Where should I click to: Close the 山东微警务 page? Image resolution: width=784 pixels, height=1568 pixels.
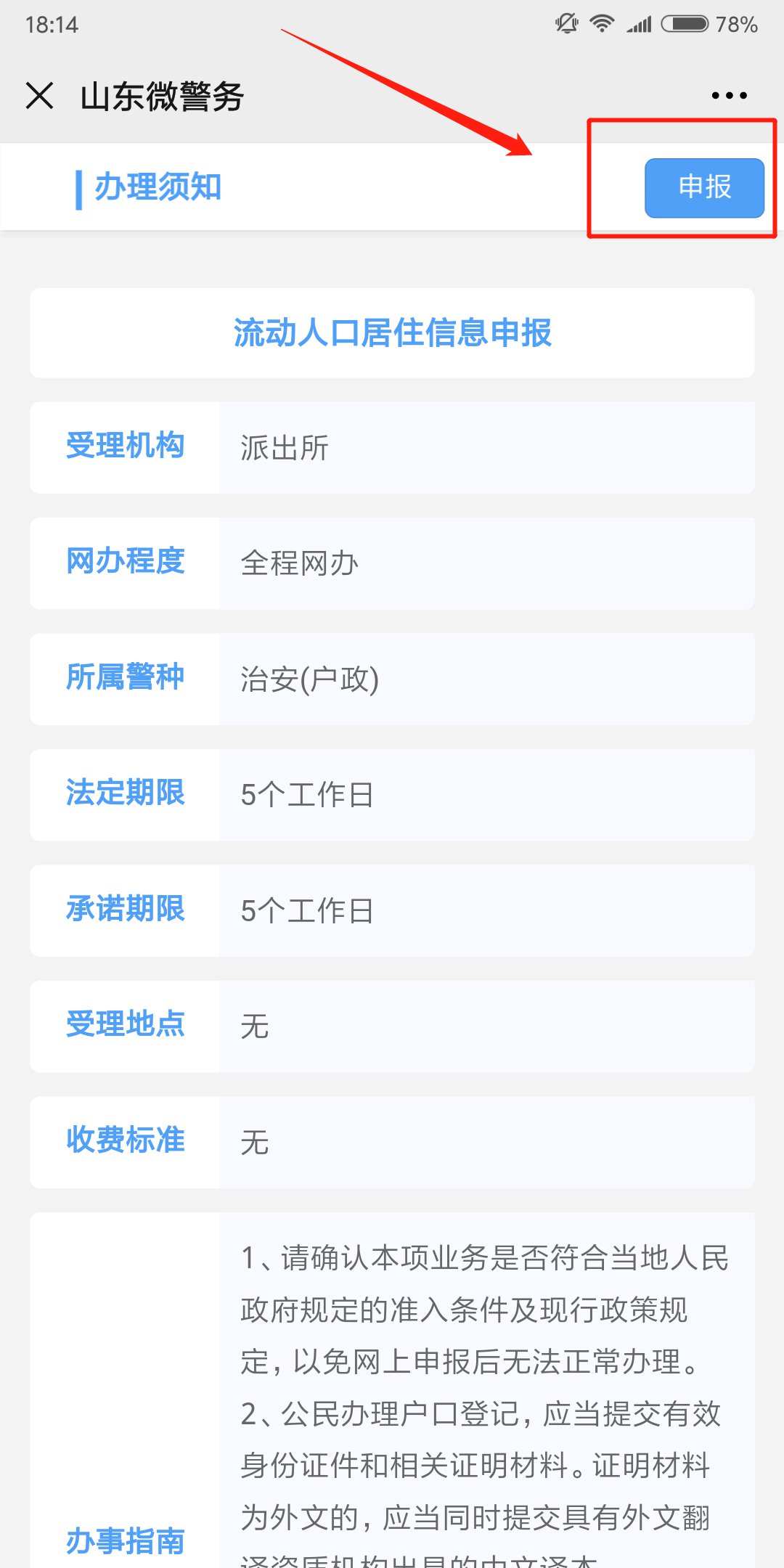pyautogui.click(x=40, y=96)
